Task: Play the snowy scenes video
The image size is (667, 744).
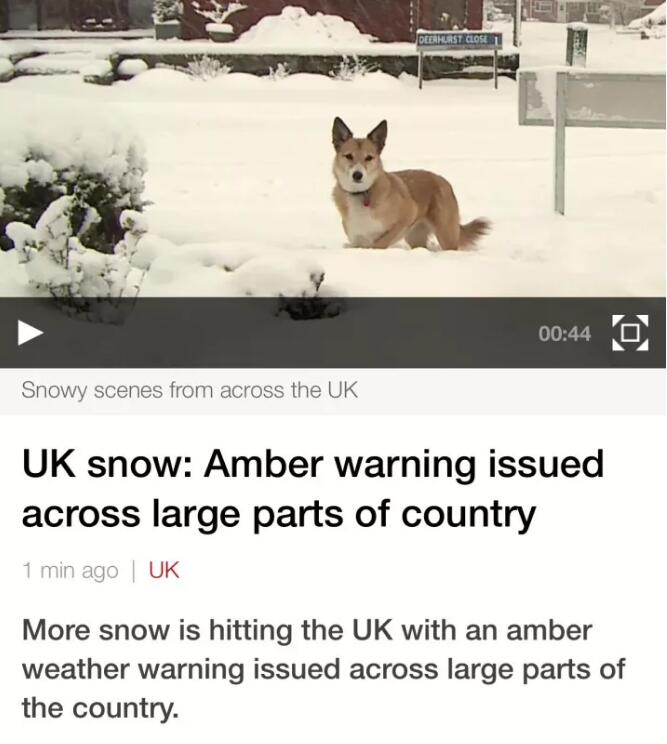Action: [x=31, y=333]
